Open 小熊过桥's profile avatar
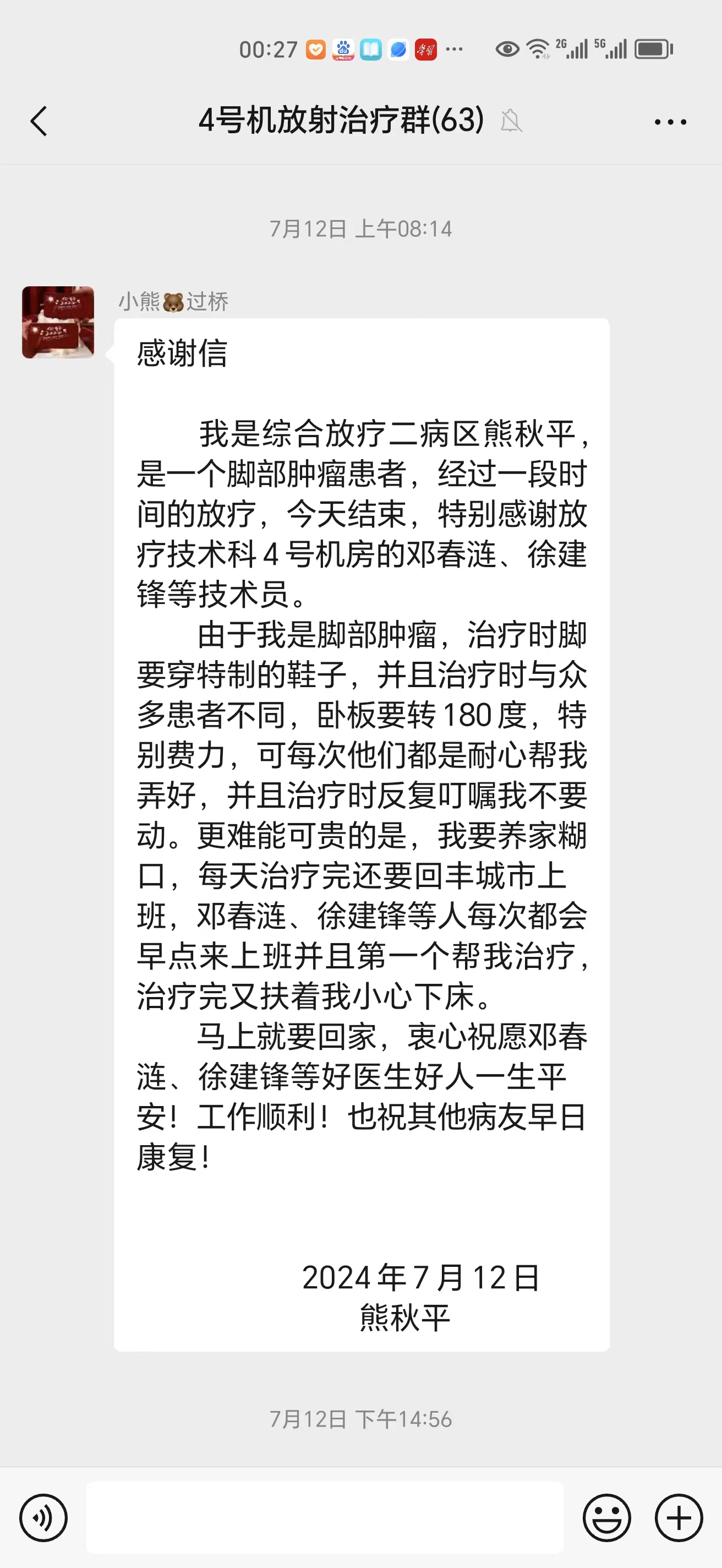Image resolution: width=722 pixels, height=1568 pixels. tap(58, 322)
